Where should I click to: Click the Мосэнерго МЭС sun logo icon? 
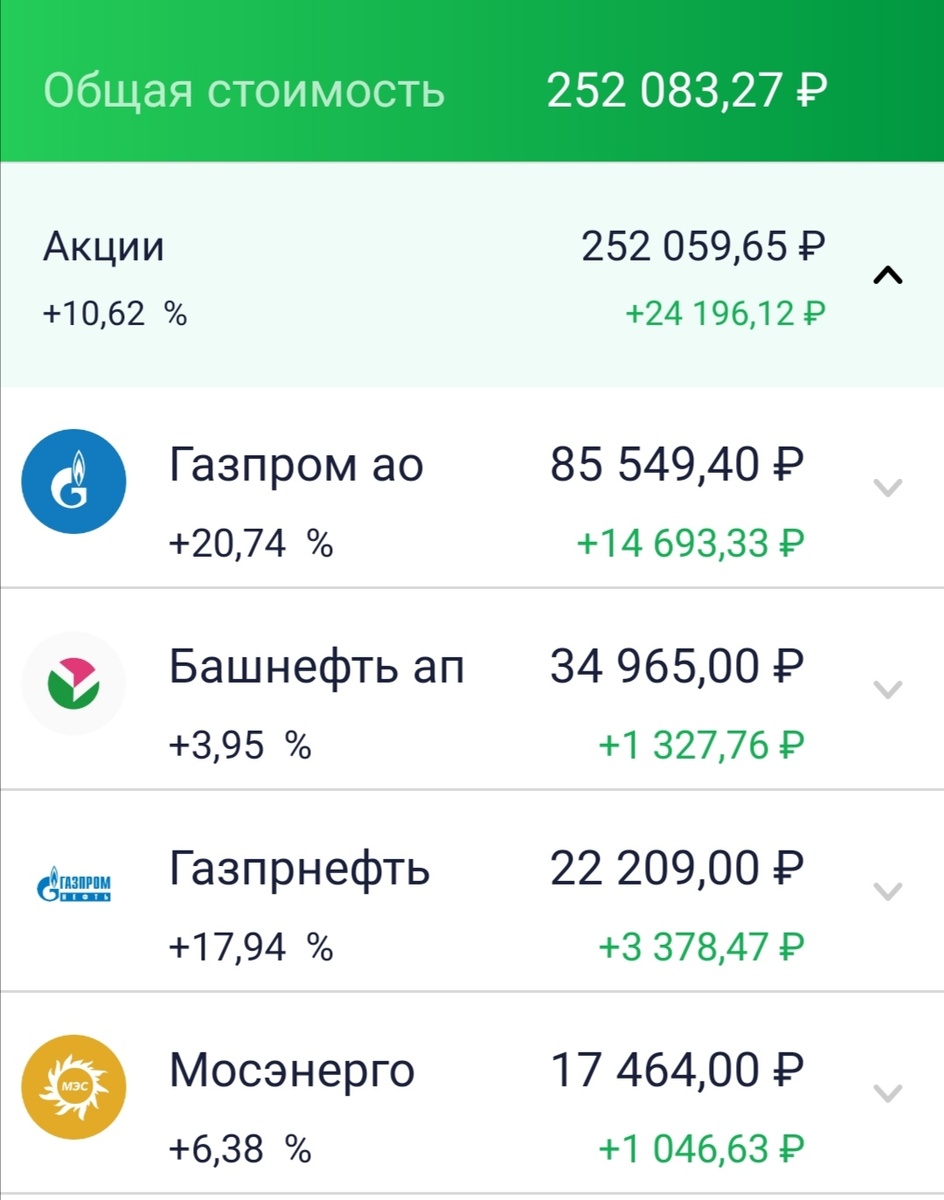(x=73, y=1088)
